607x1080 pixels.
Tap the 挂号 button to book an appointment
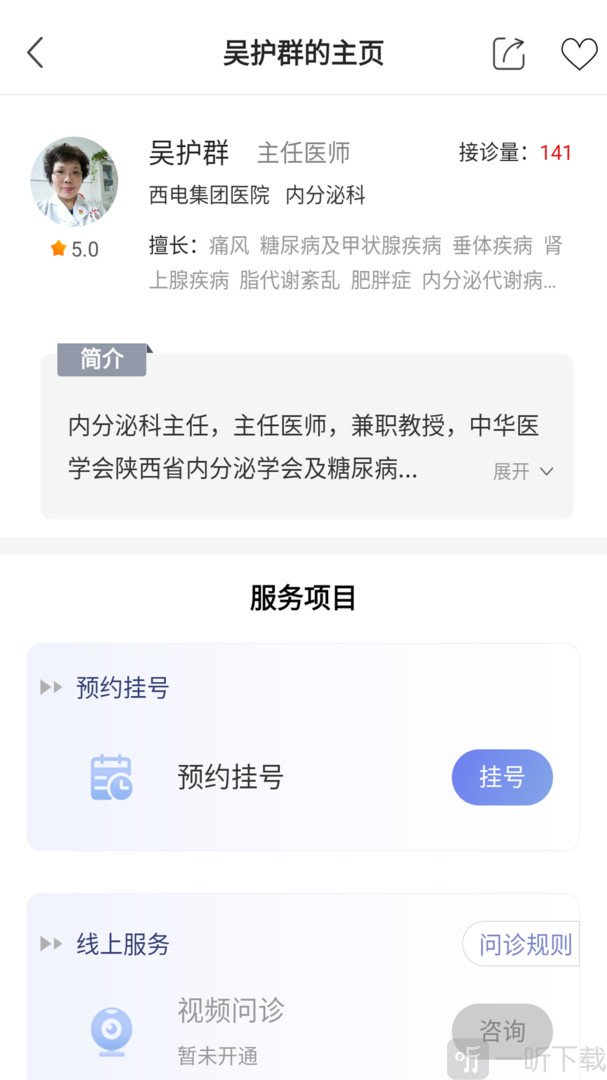point(502,777)
